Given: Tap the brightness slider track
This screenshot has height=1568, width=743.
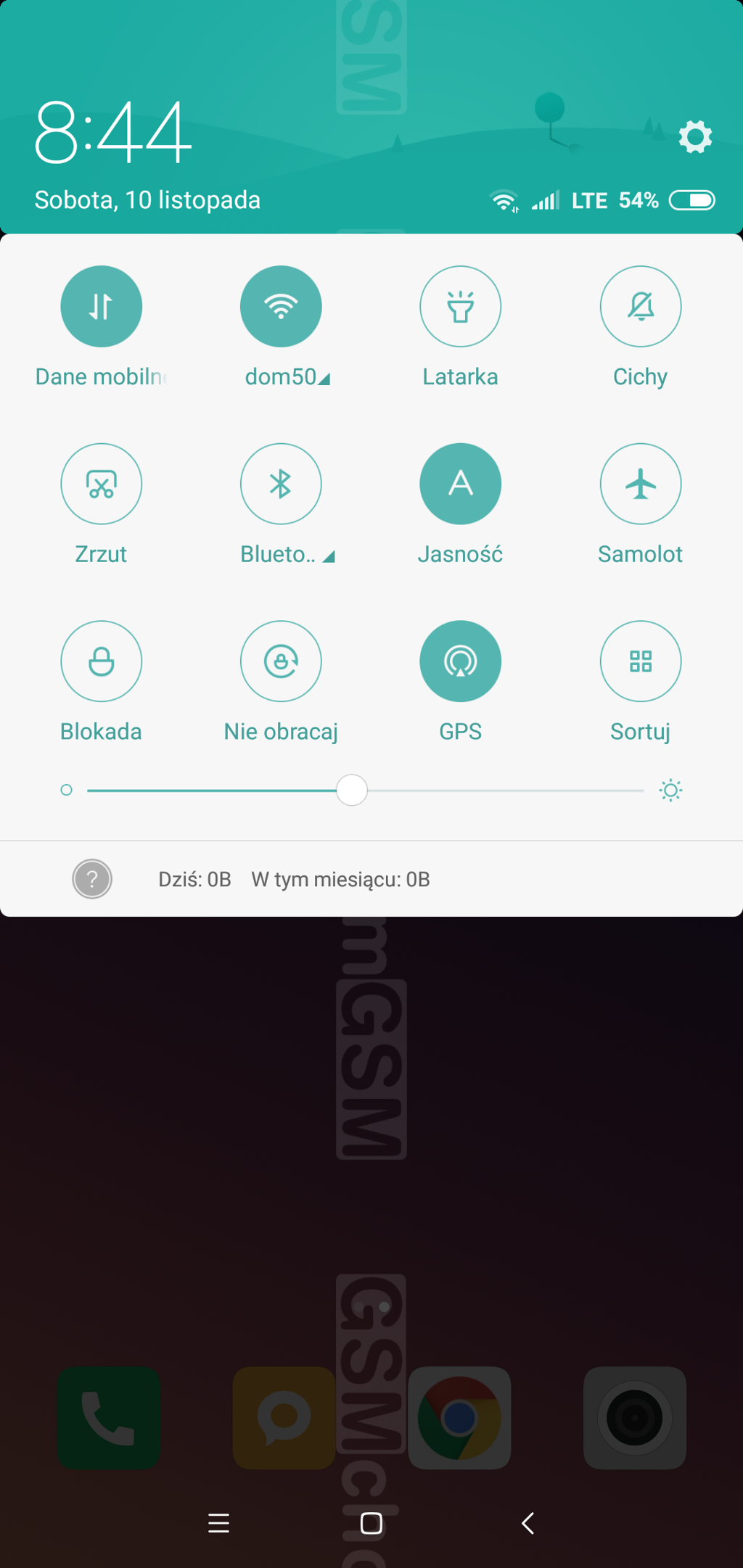Looking at the screenshot, I should 365,790.
